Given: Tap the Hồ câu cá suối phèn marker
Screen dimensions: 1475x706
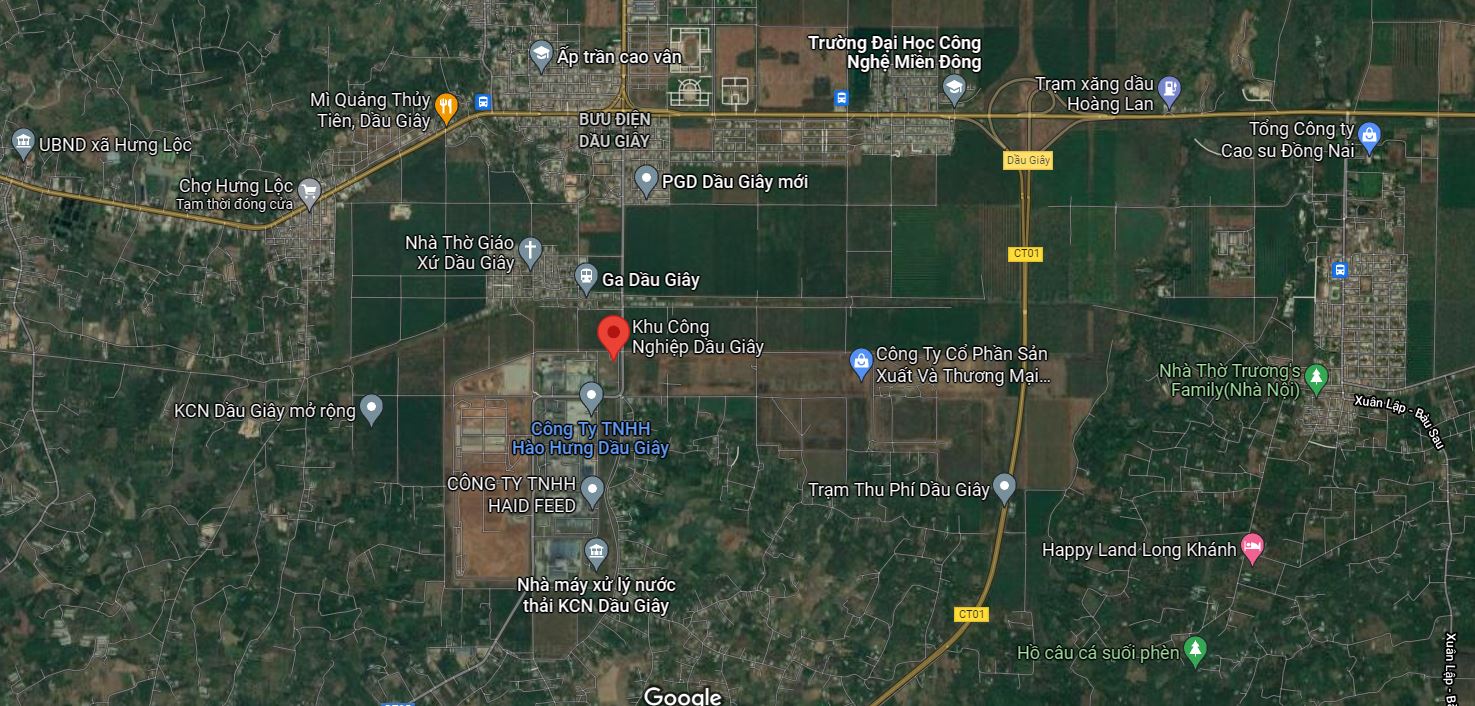Looking at the screenshot, I should tap(1194, 650).
